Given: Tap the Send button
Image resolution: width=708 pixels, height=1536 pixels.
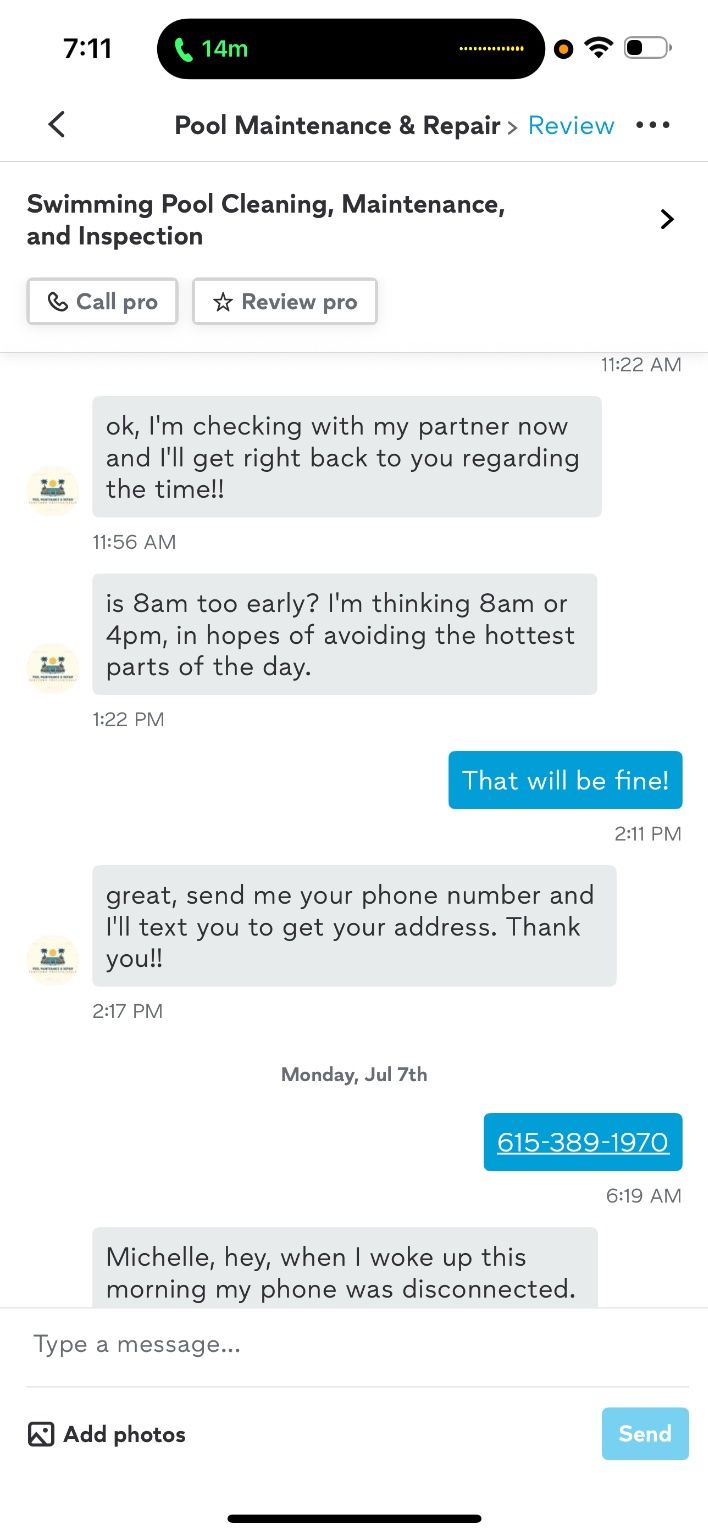Looking at the screenshot, I should tap(645, 1434).
